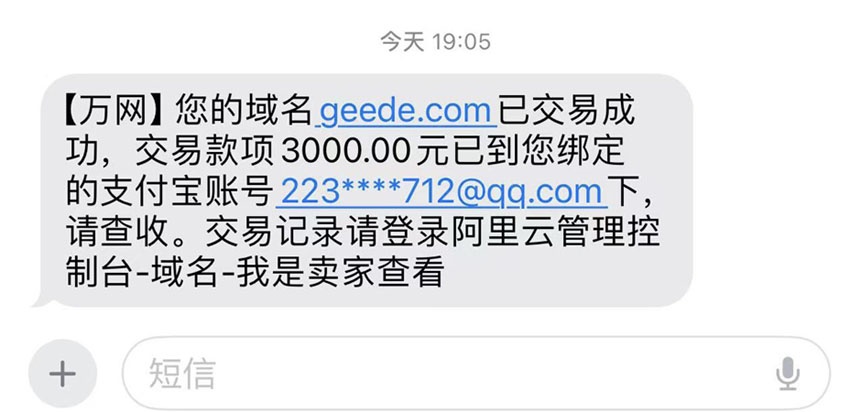850x412 pixels.
Task: Open the plus attachments button
Action: pos(62,374)
